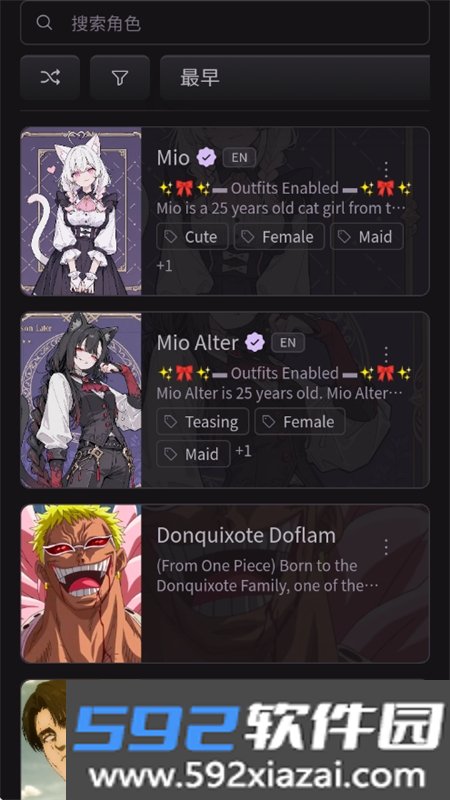Open the three-dot menu on Mio Alter's card

tap(386, 355)
